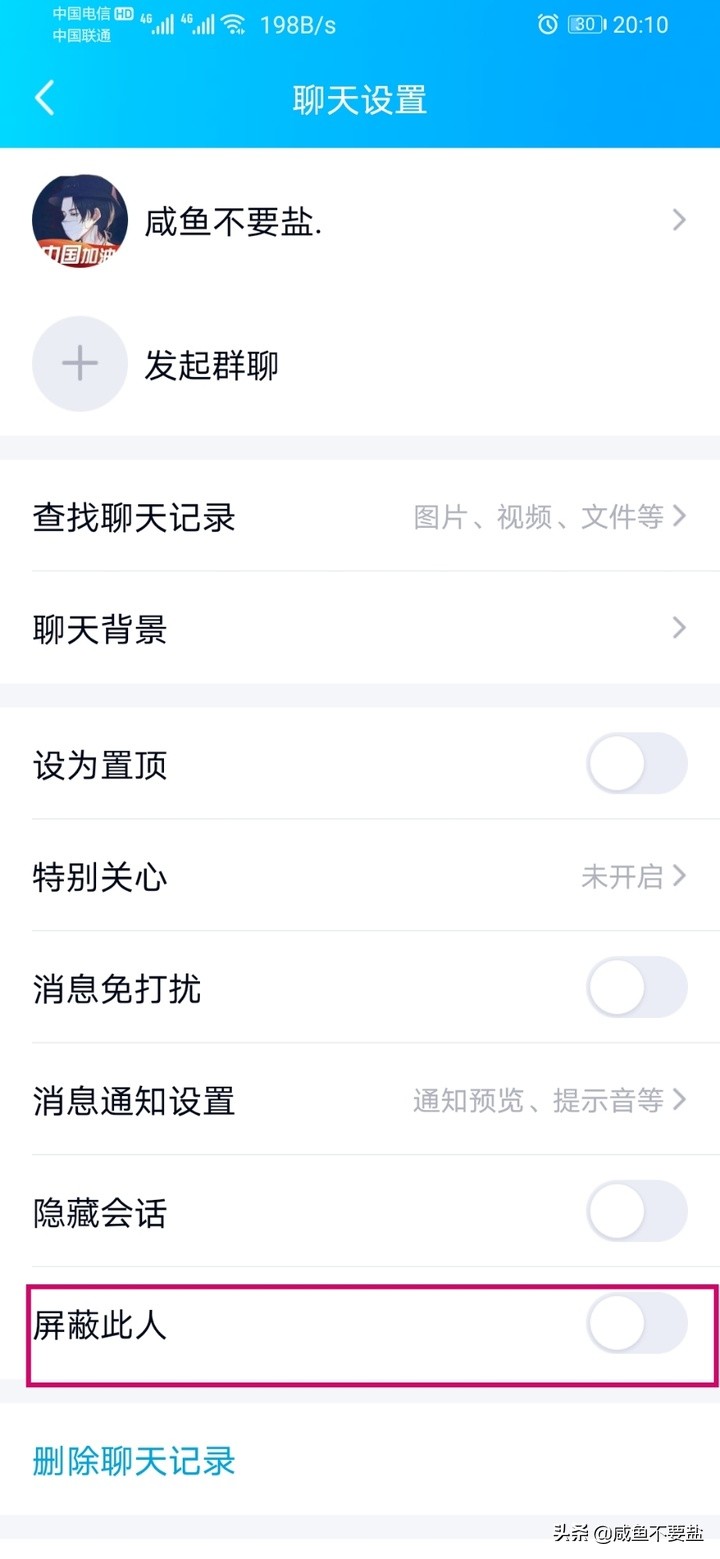Image resolution: width=720 pixels, height=1559 pixels.
Task: Toggle 屏蔽此人 to block this person
Action: coord(636,1324)
